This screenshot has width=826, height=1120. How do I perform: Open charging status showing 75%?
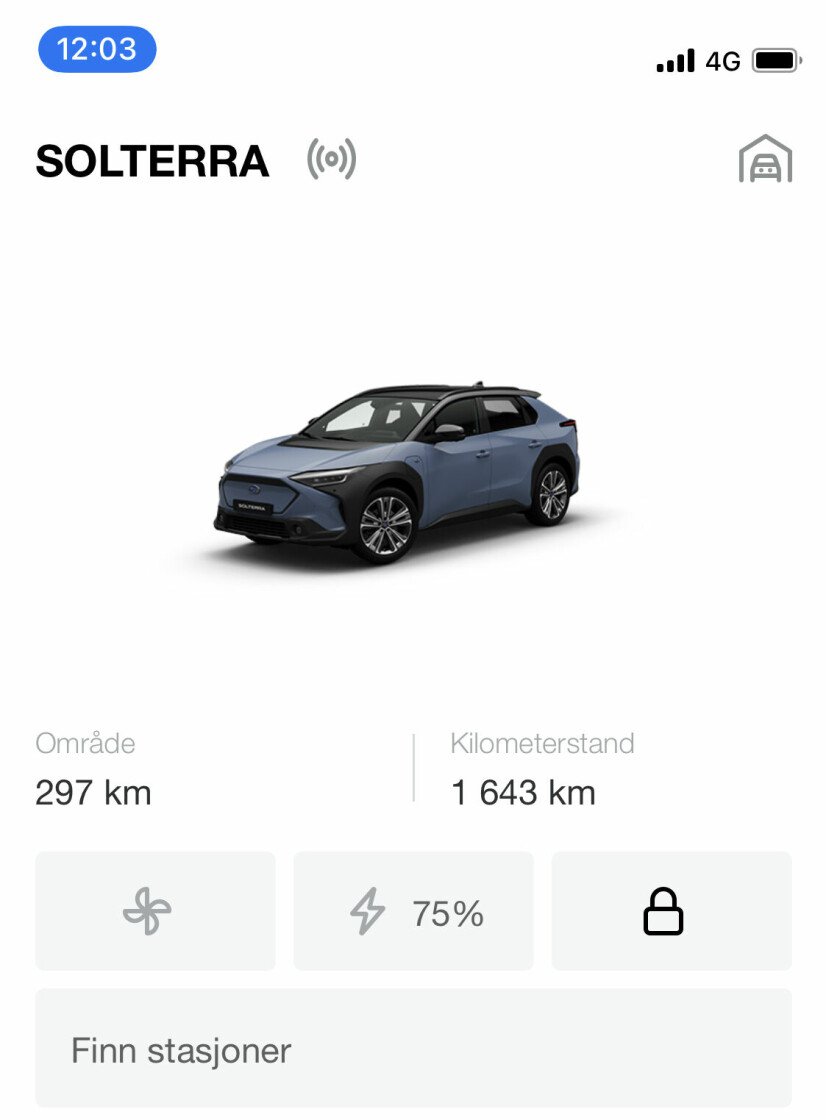[x=414, y=911]
